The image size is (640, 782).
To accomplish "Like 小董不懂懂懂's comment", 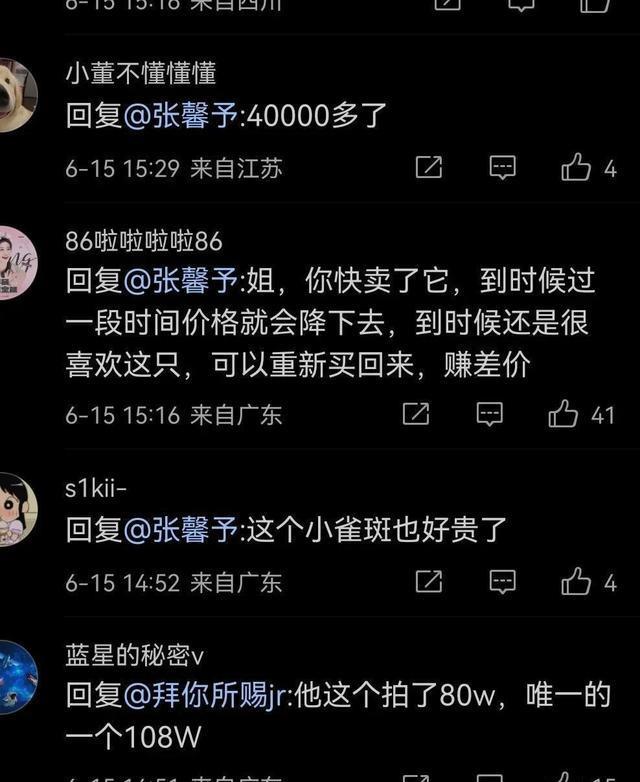I will pos(576,168).
